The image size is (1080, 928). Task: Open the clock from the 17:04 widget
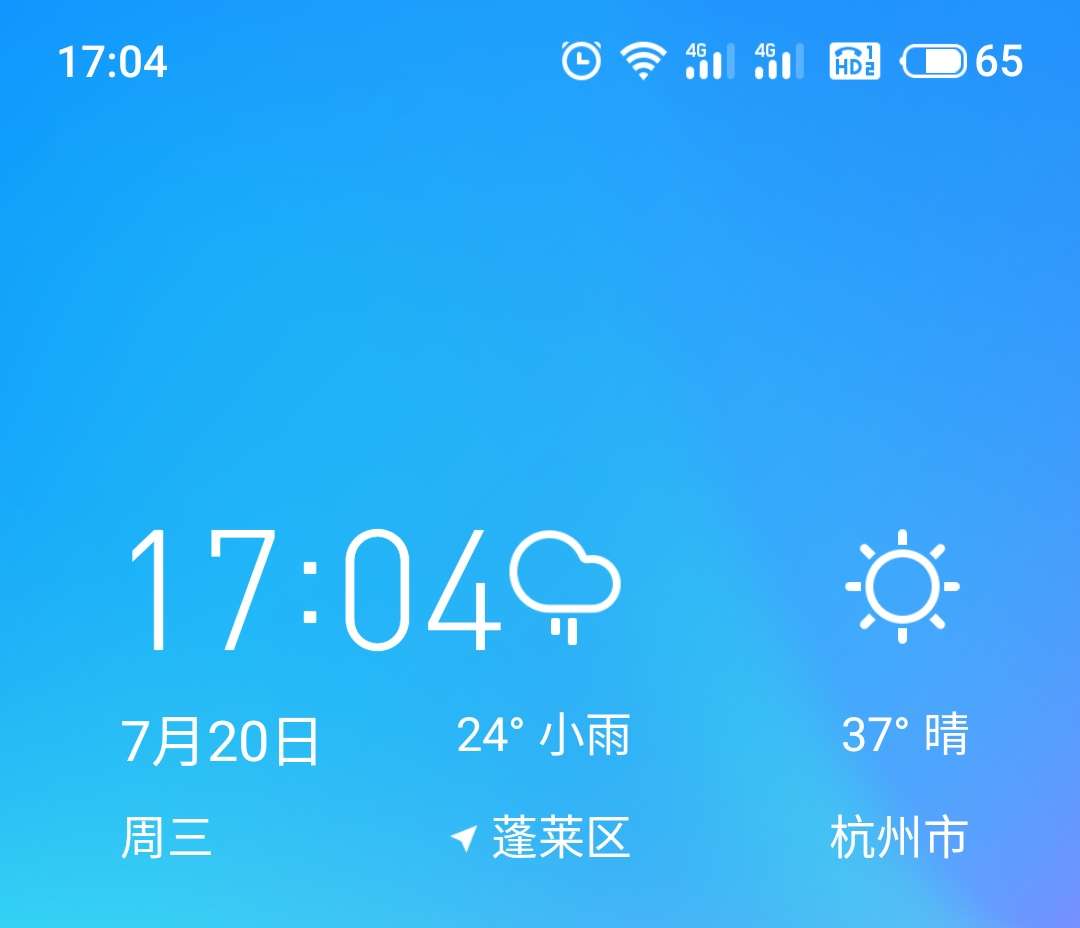pos(310,590)
